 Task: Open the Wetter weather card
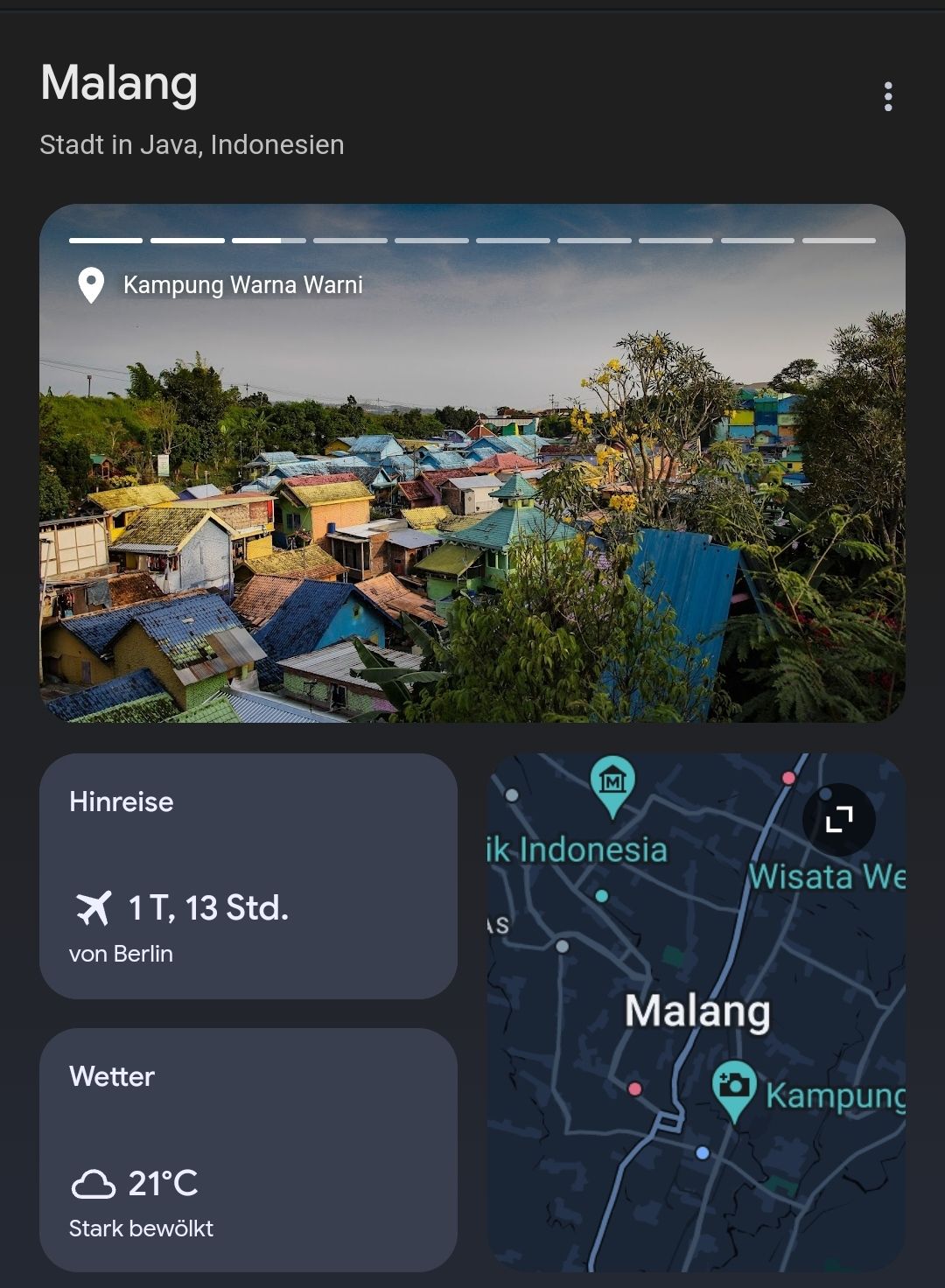(248, 1150)
